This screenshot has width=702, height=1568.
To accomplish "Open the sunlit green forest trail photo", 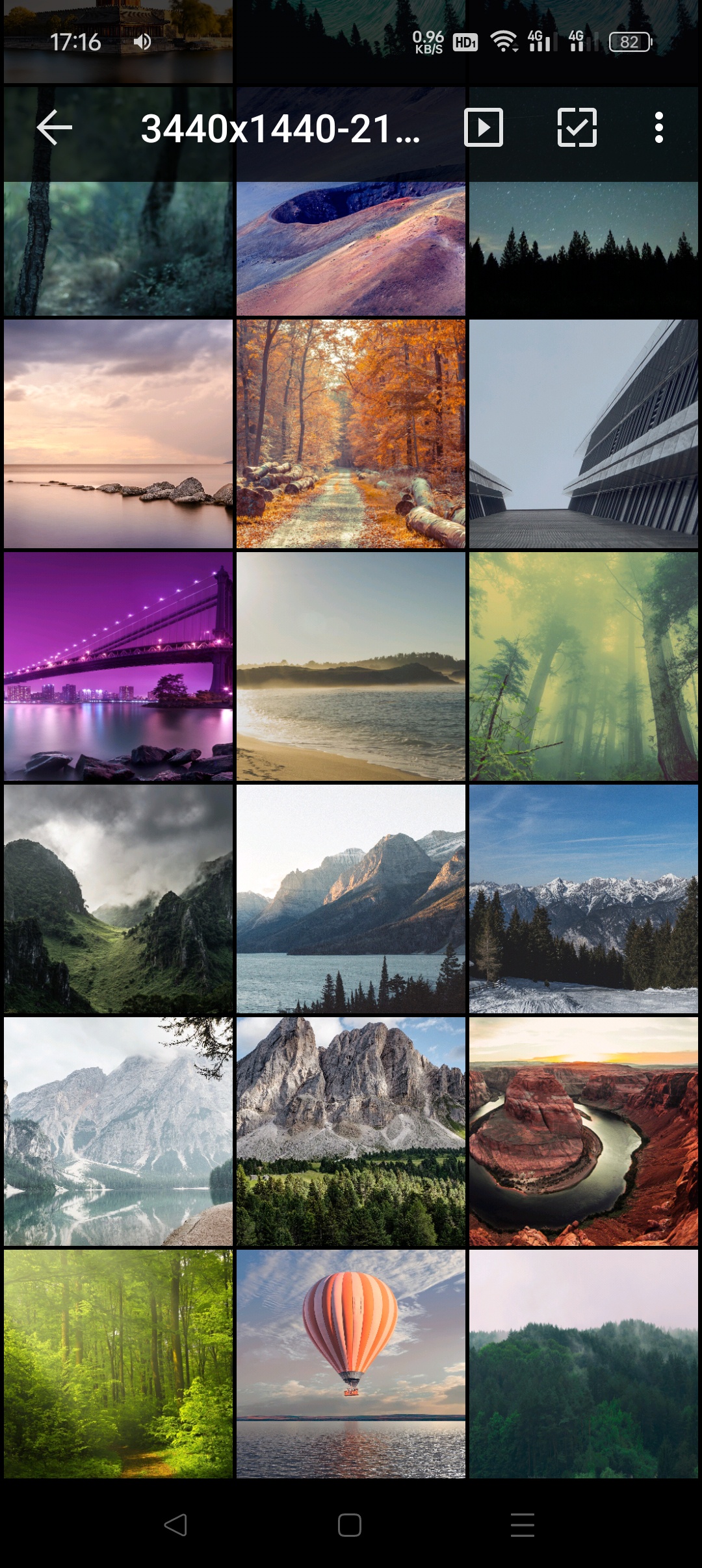I will click(118, 1364).
